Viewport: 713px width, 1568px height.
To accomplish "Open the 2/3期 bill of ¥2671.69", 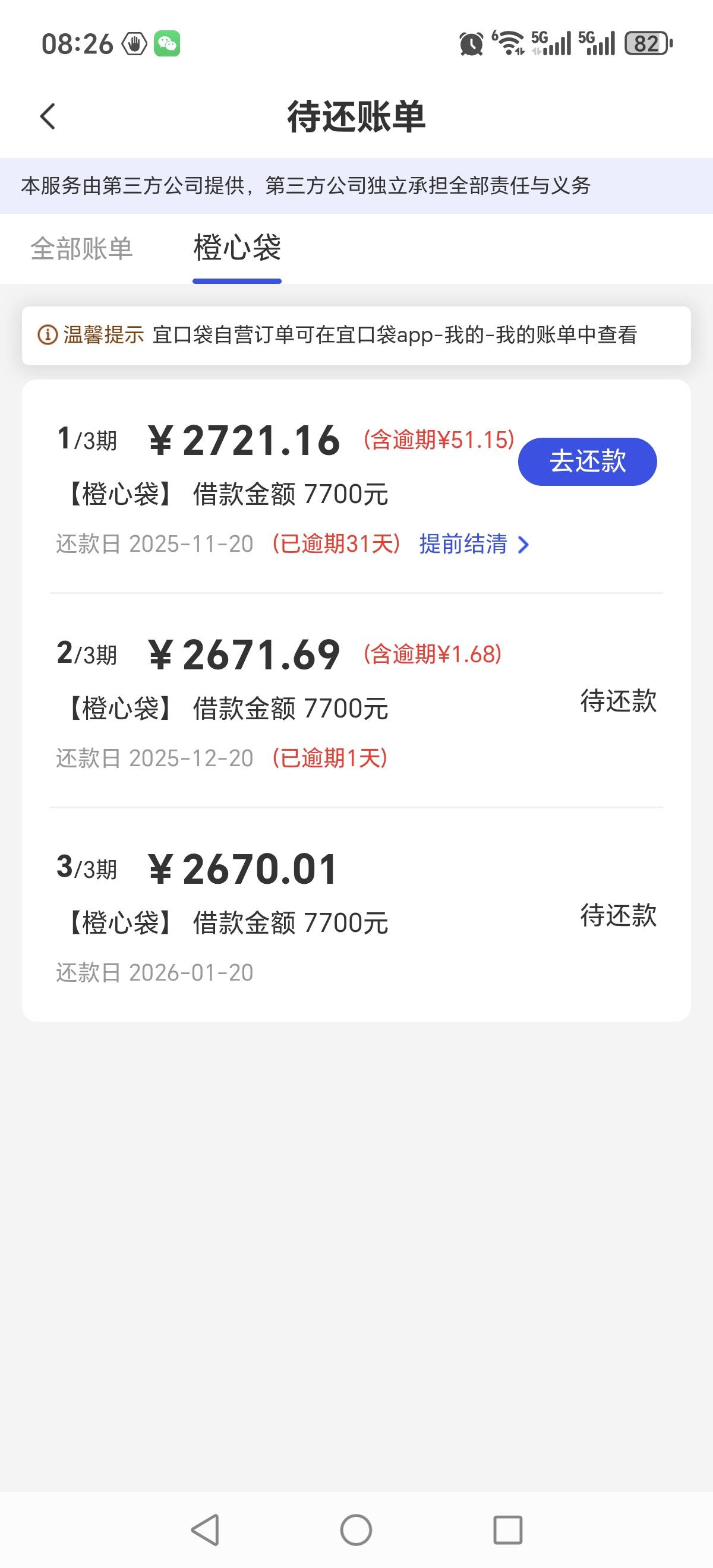I will pyautogui.click(x=356, y=701).
